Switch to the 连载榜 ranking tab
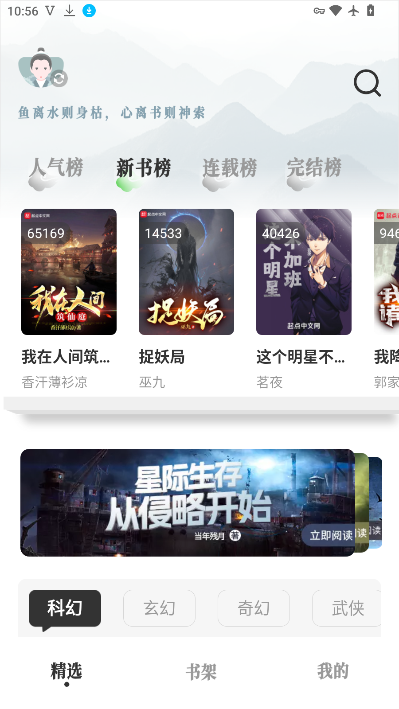Image resolution: width=399 pixels, height=709 pixels. 229,169
